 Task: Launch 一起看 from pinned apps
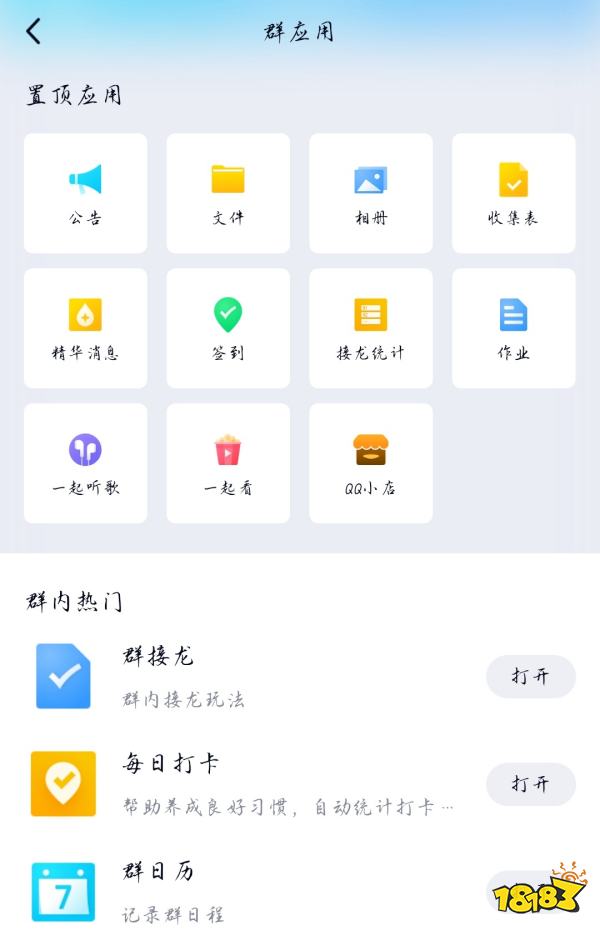point(228,463)
